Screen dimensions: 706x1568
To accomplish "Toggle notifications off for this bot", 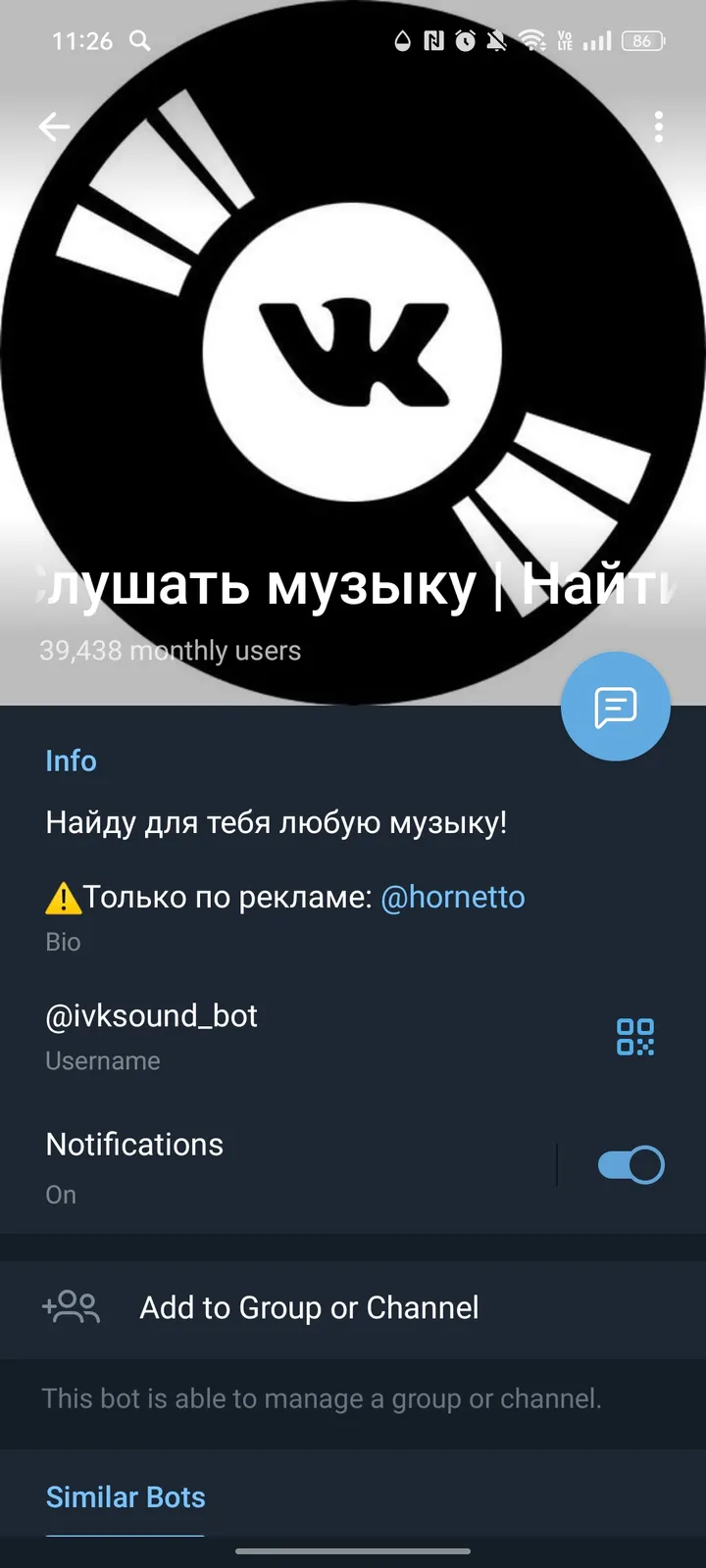I will coord(629,1164).
